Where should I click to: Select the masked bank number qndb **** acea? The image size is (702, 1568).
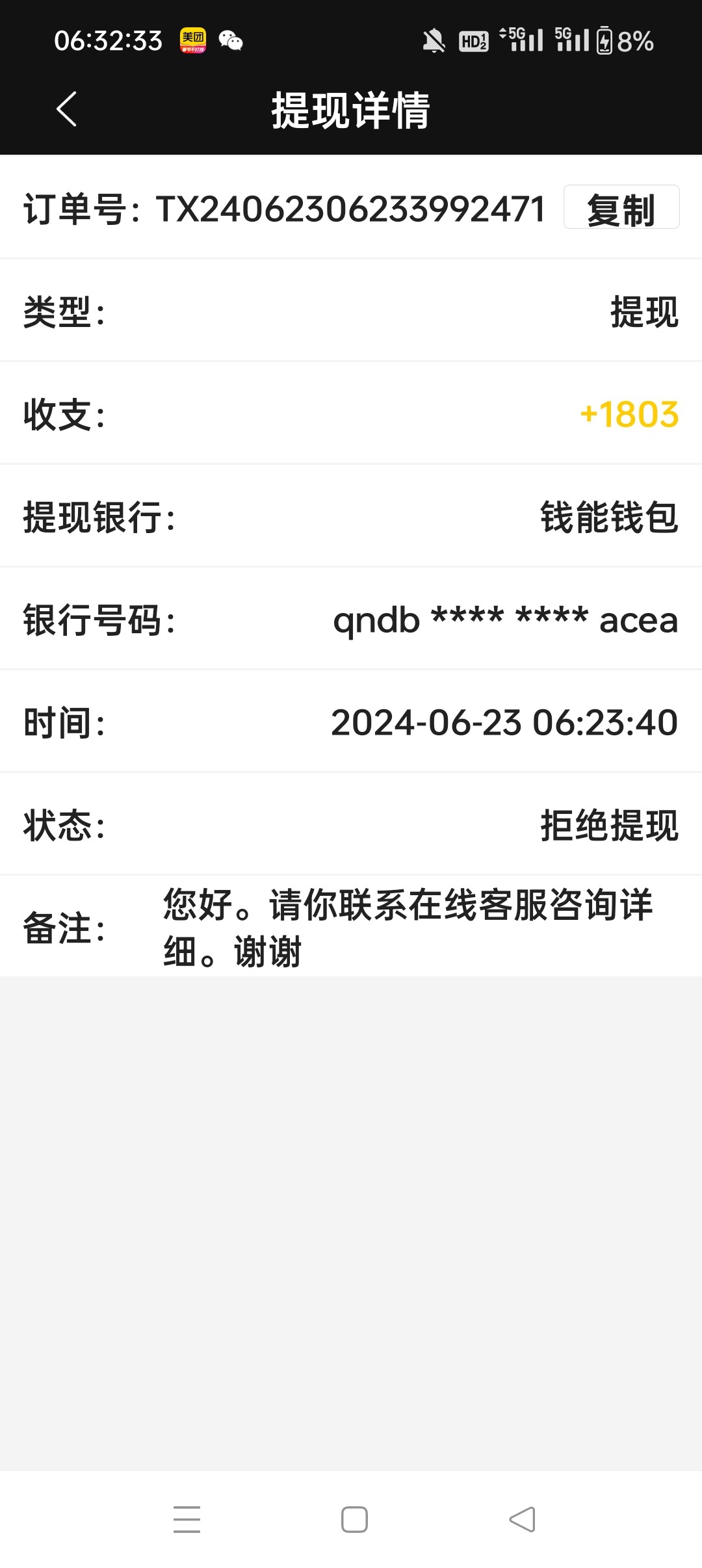pyautogui.click(x=505, y=622)
